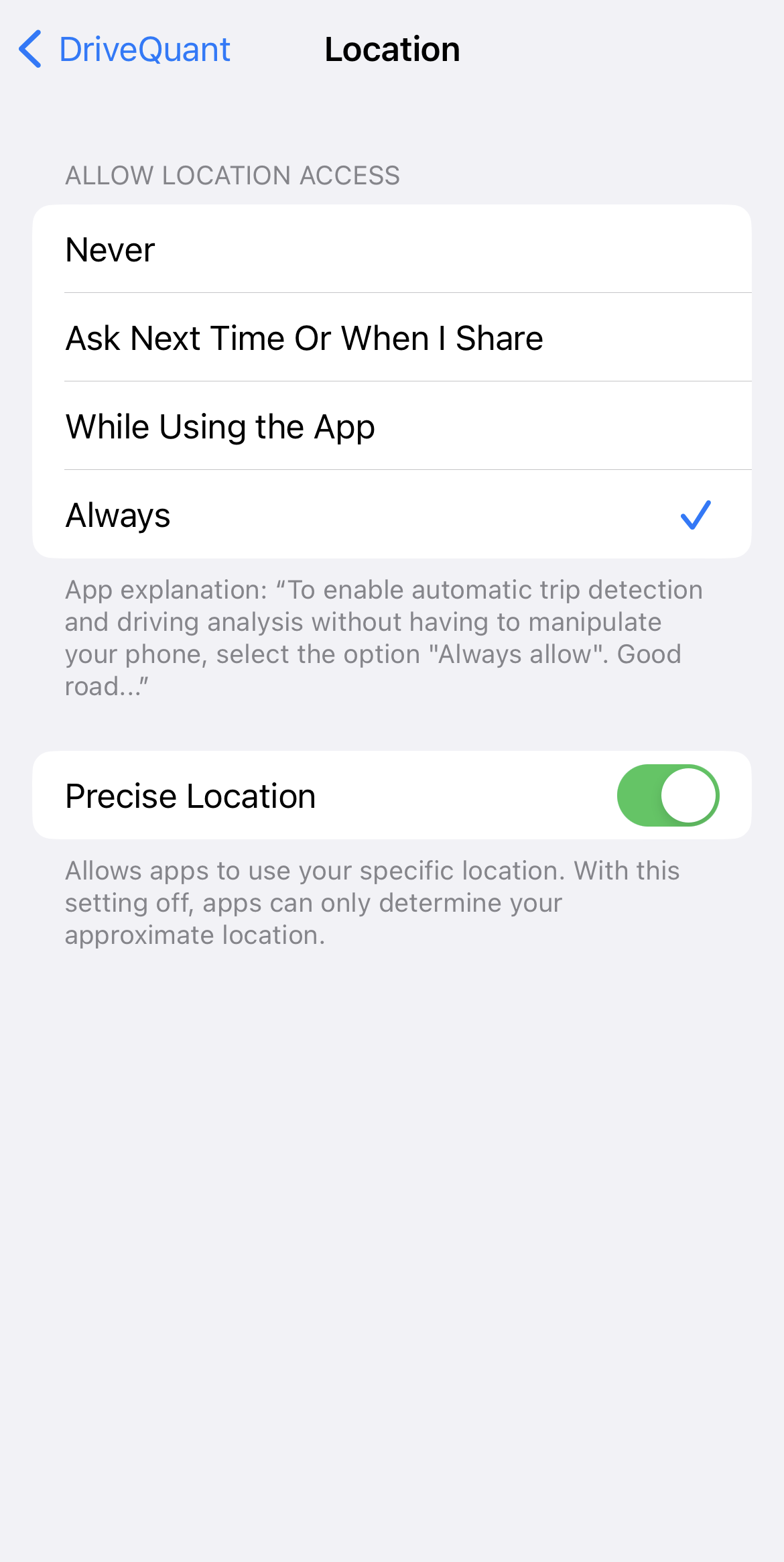Go back to DriveQuant settings
This screenshot has width=784, height=1562.
tap(125, 50)
